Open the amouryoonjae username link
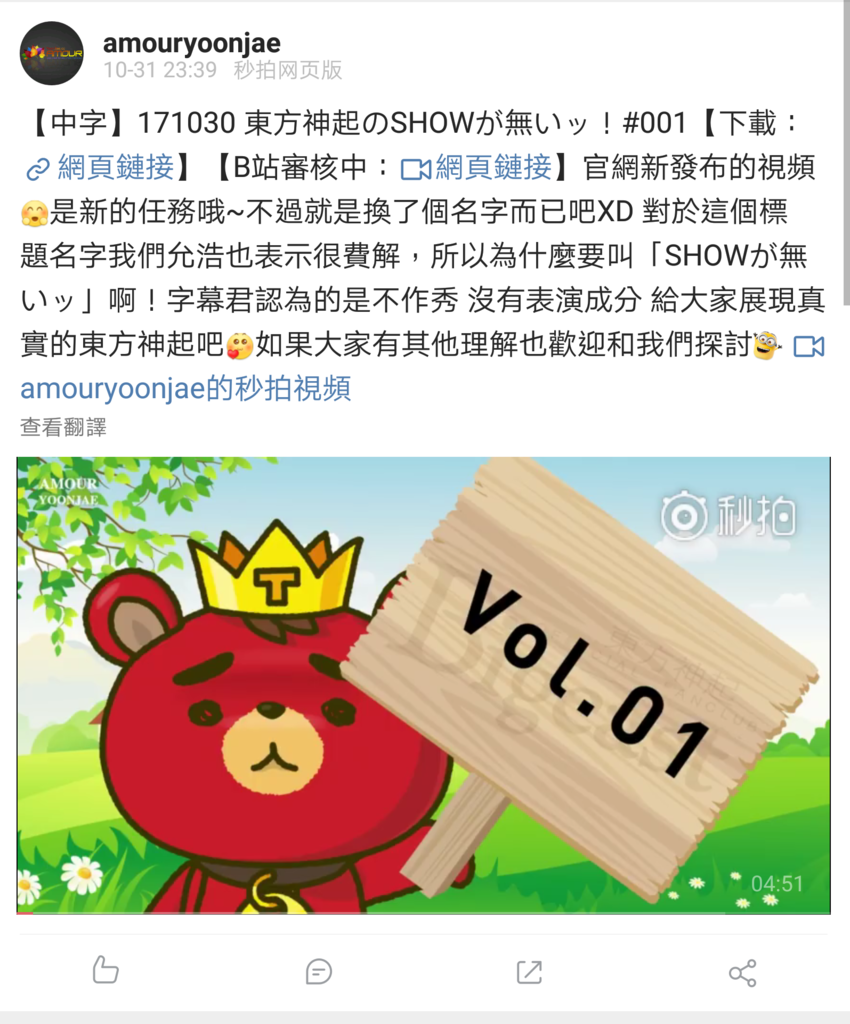Viewport: 850px width, 1024px height. [x=191, y=43]
